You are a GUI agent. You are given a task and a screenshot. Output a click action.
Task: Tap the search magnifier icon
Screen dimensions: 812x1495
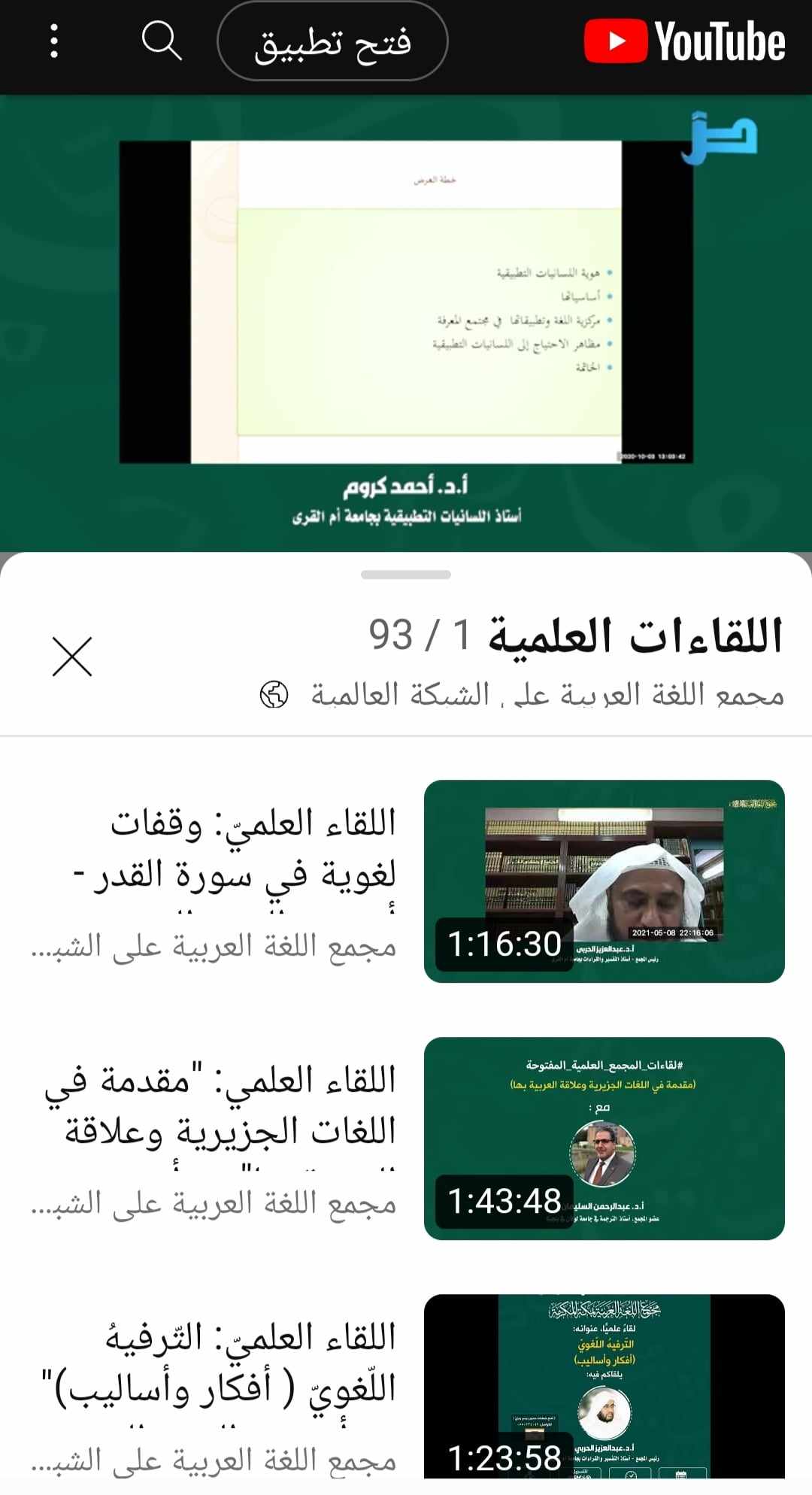tap(161, 41)
